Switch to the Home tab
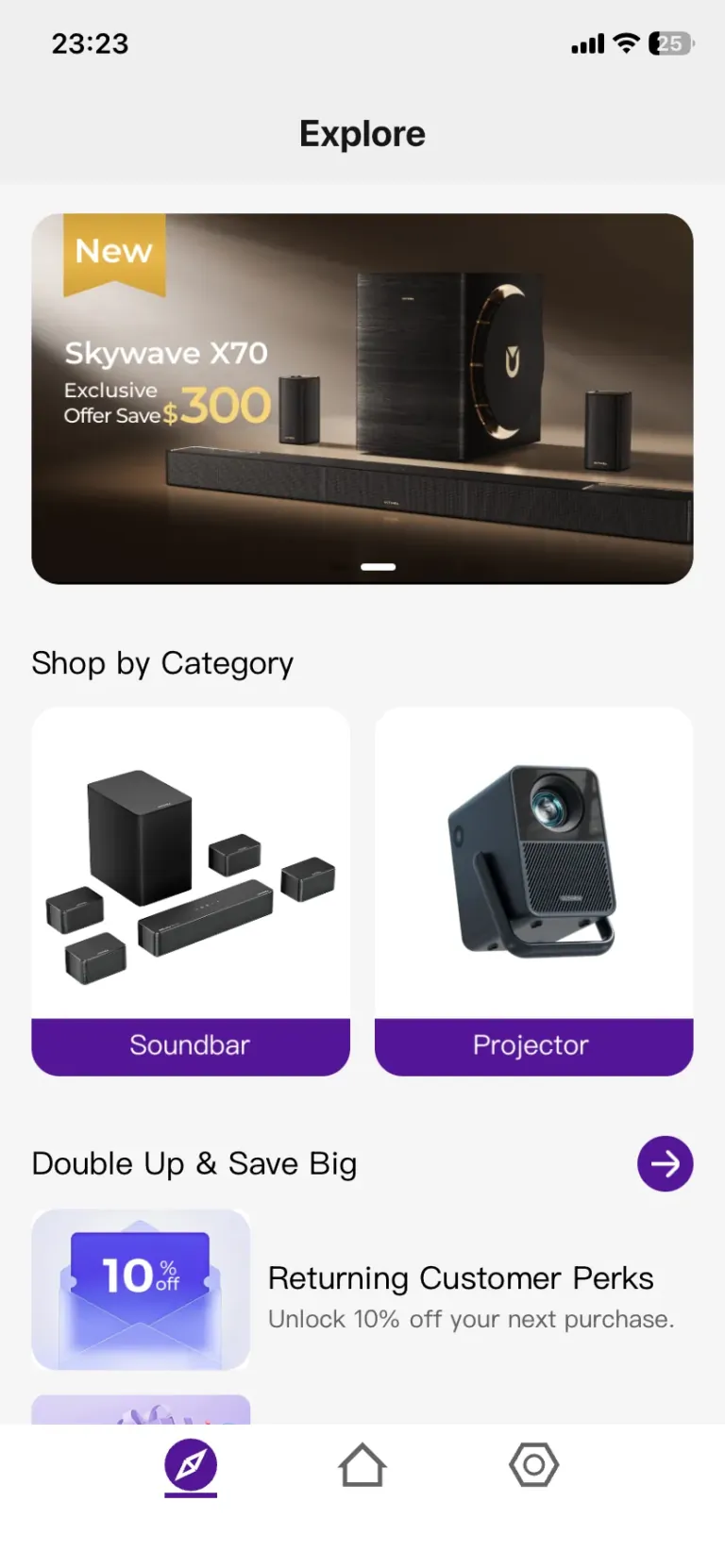725x1568 pixels. [362, 1466]
